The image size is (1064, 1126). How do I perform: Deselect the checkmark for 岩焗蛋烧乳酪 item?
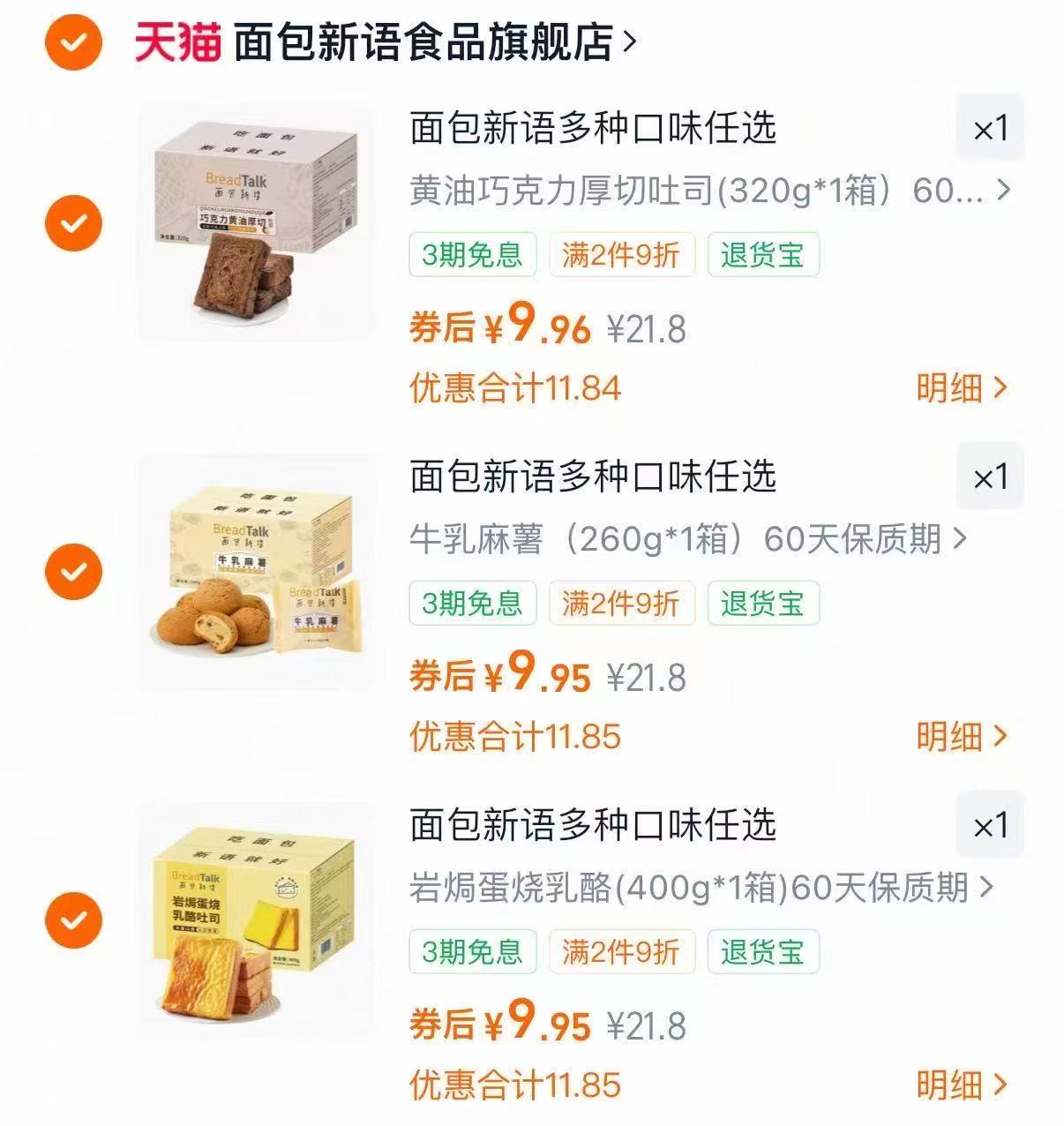75,920
